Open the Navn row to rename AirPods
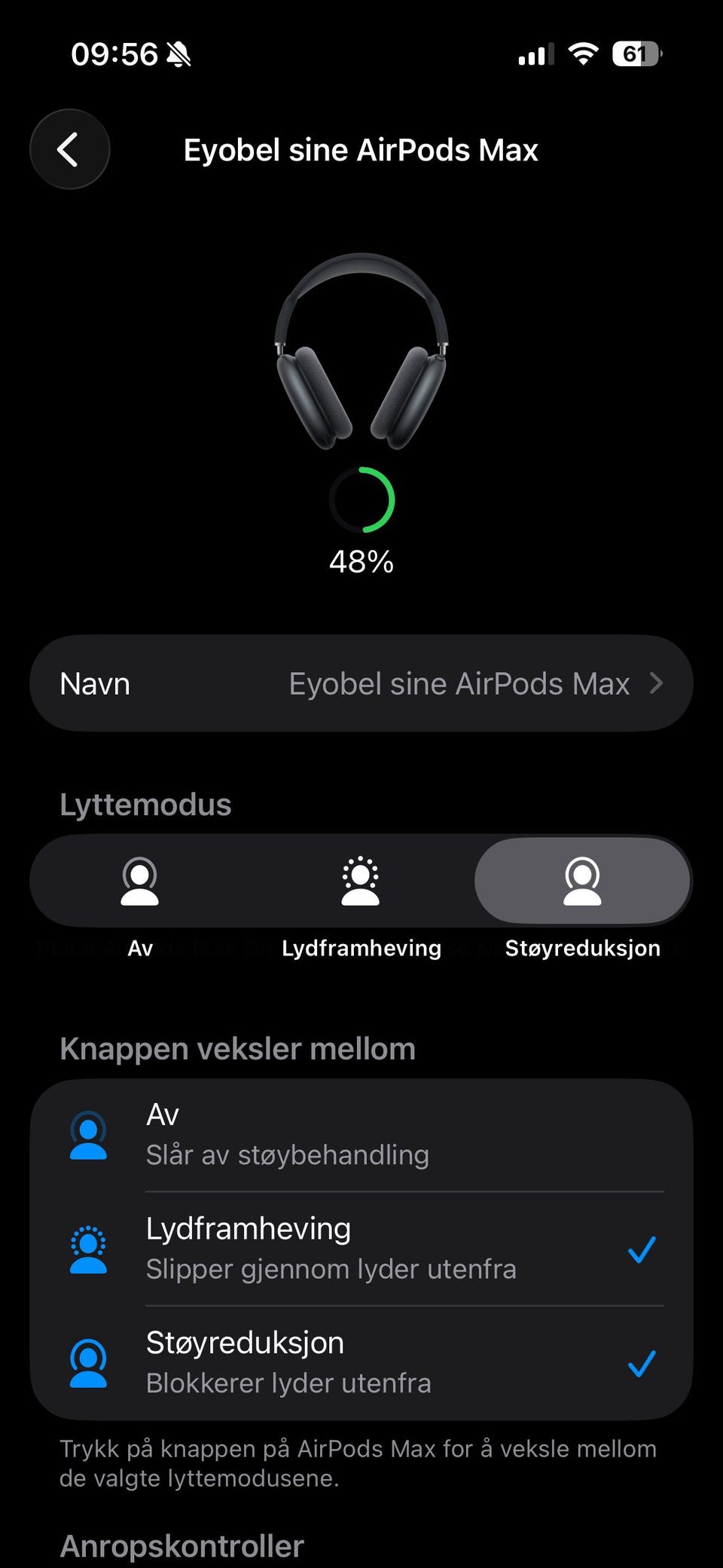This screenshot has height=1568, width=723. [361, 683]
